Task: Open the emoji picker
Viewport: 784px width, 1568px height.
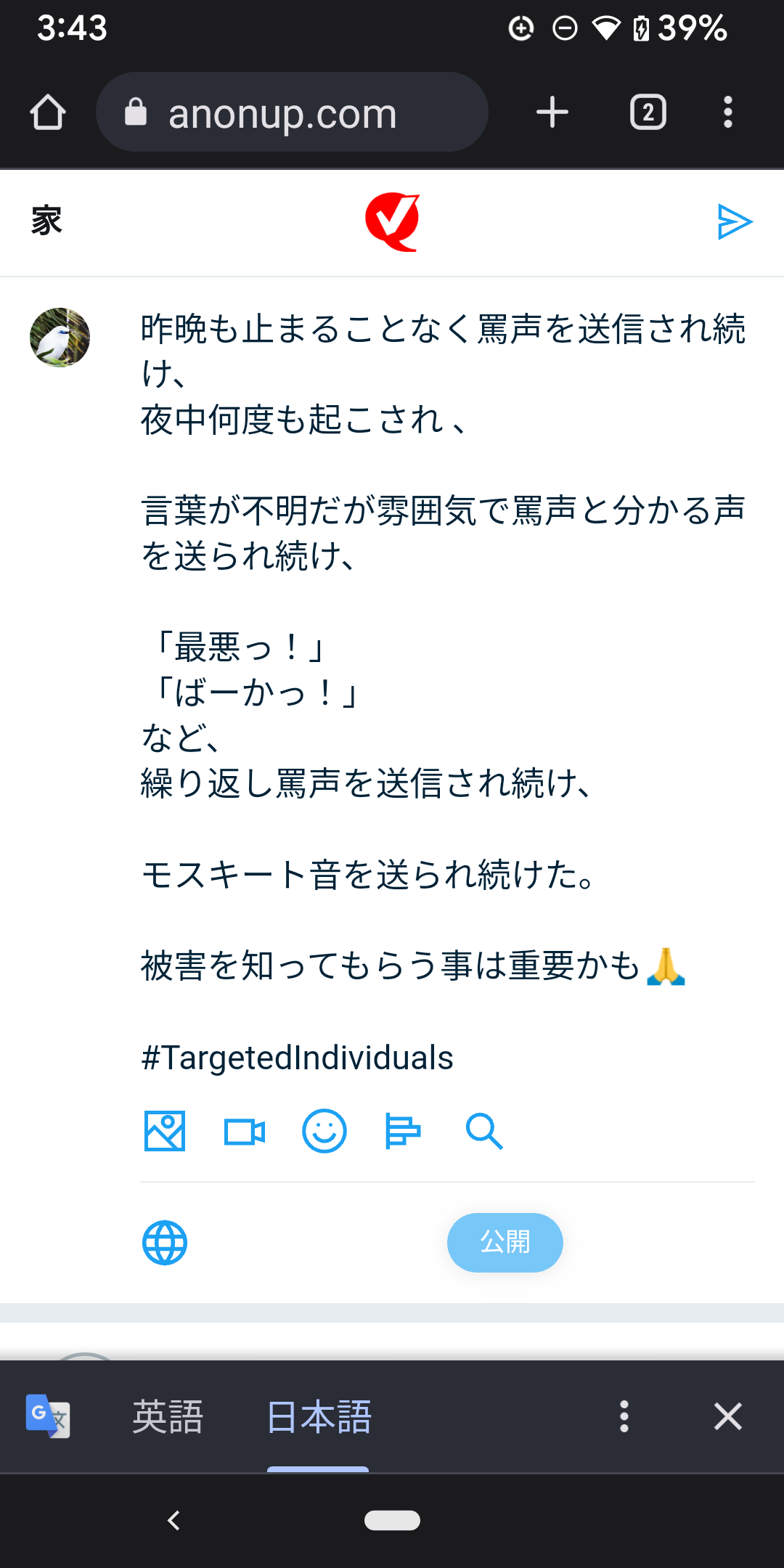Action: click(324, 1131)
